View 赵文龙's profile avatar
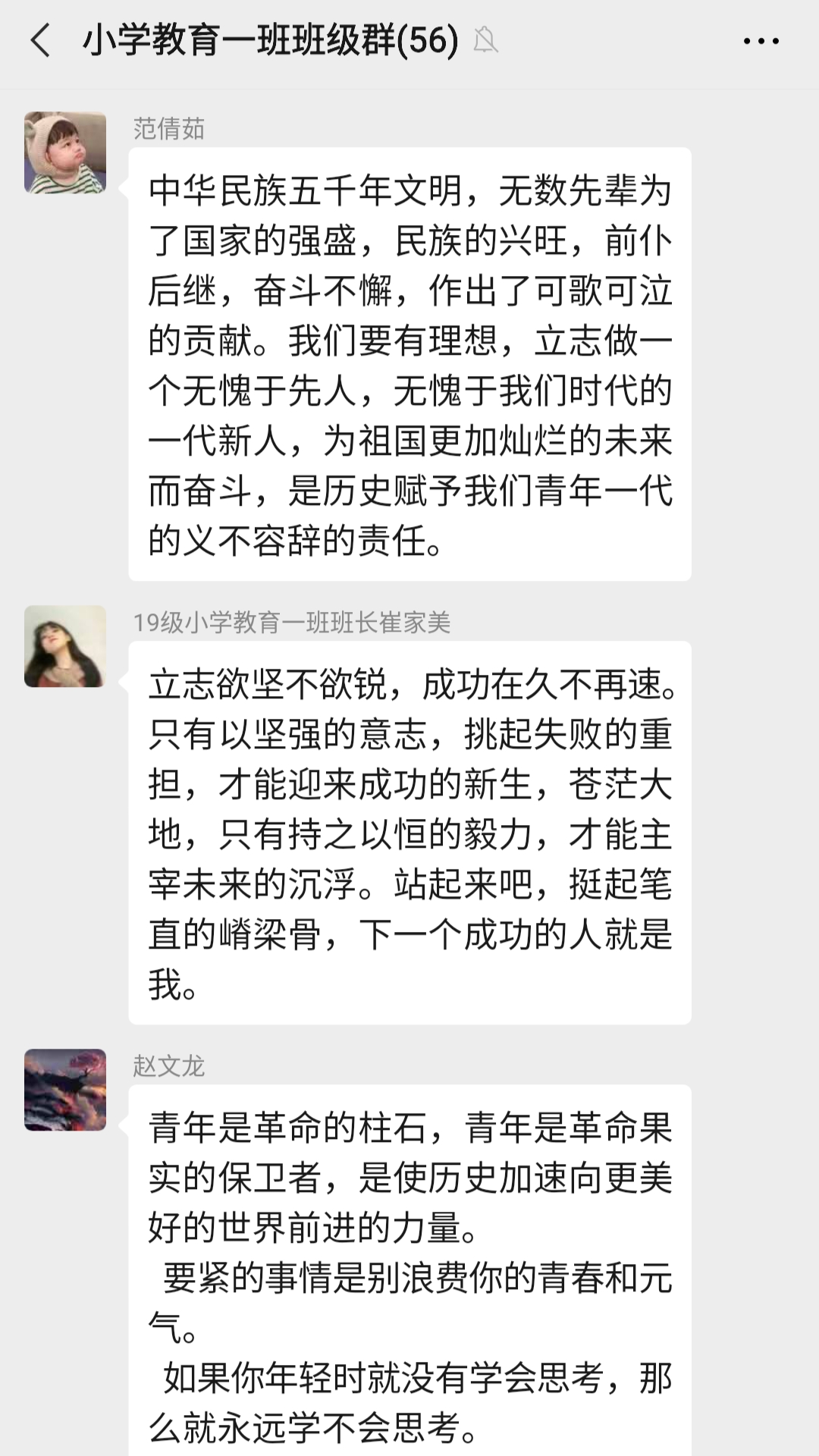Viewport: 819px width, 1456px height. (x=65, y=1090)
